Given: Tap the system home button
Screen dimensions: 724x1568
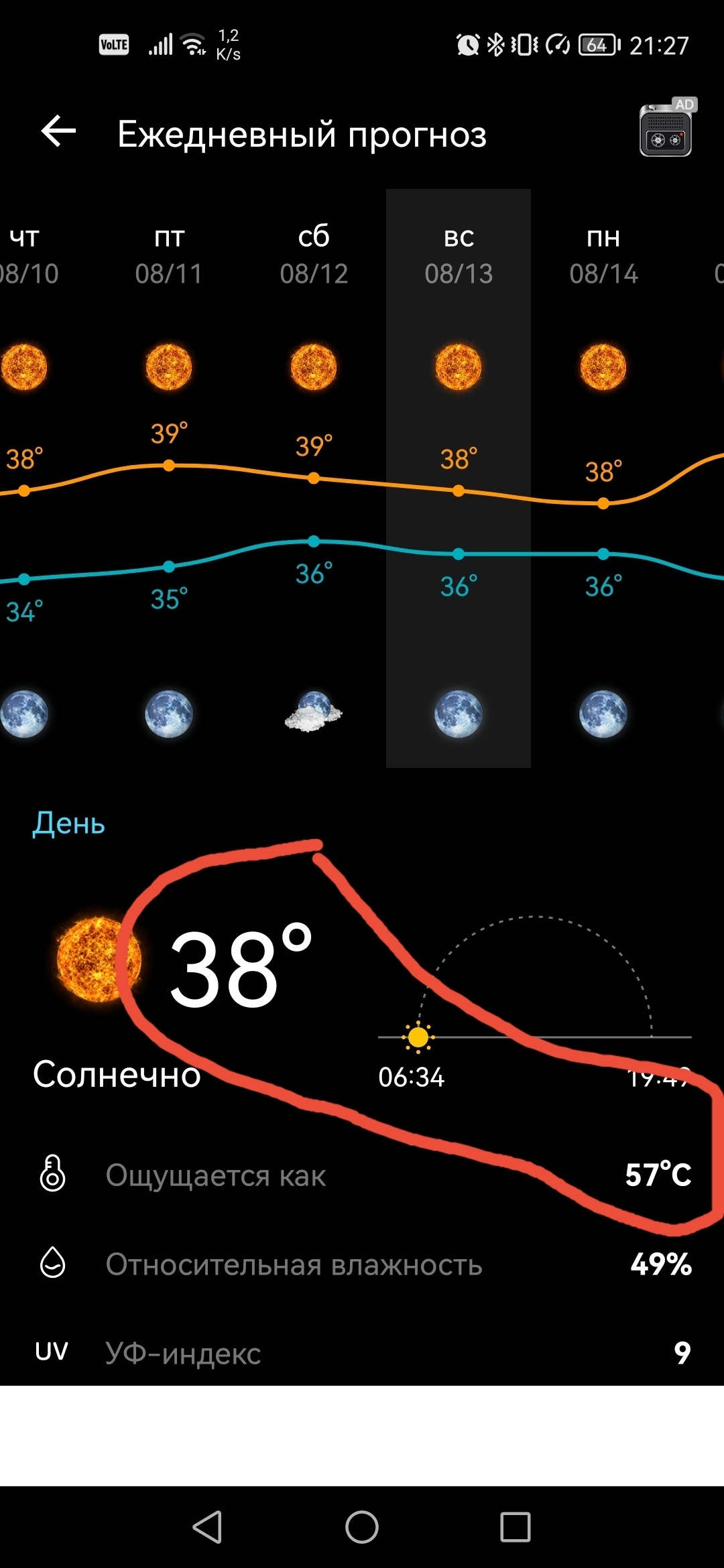Looking at the screenshot, I should pyautogui.click(x=362, y=1527).
